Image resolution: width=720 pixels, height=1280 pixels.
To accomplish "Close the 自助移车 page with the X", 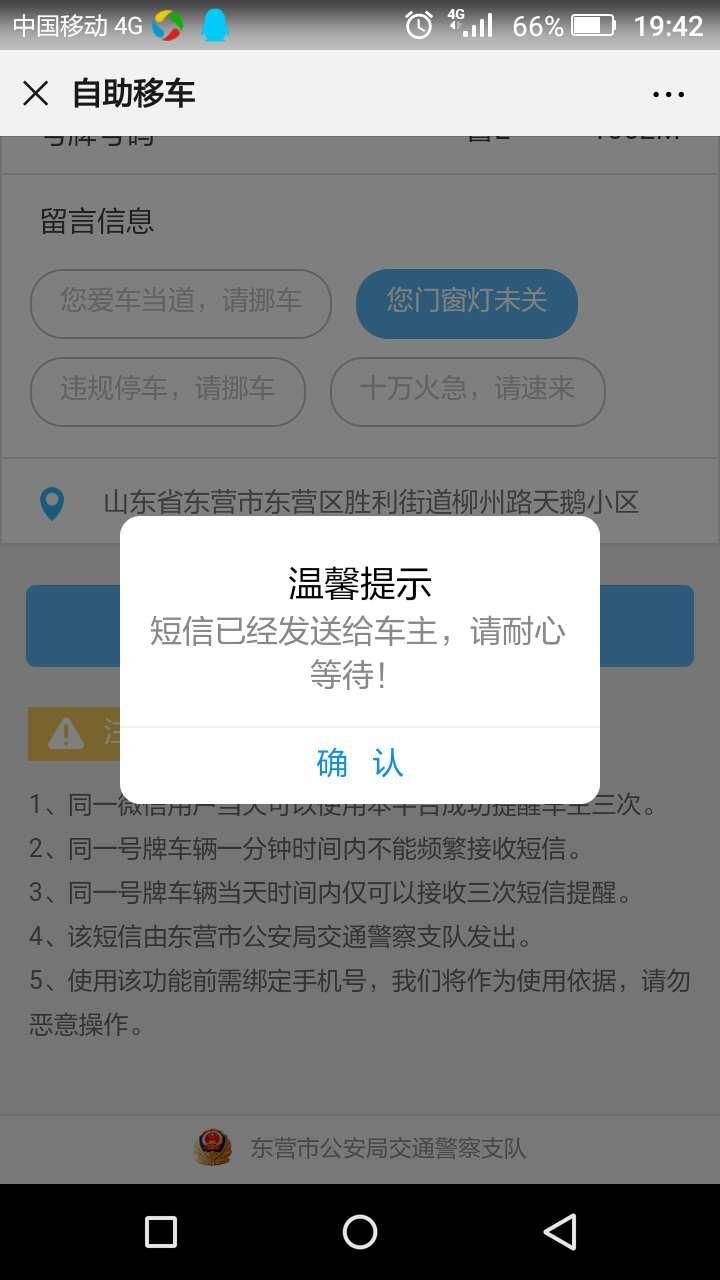I will point(35,93).
